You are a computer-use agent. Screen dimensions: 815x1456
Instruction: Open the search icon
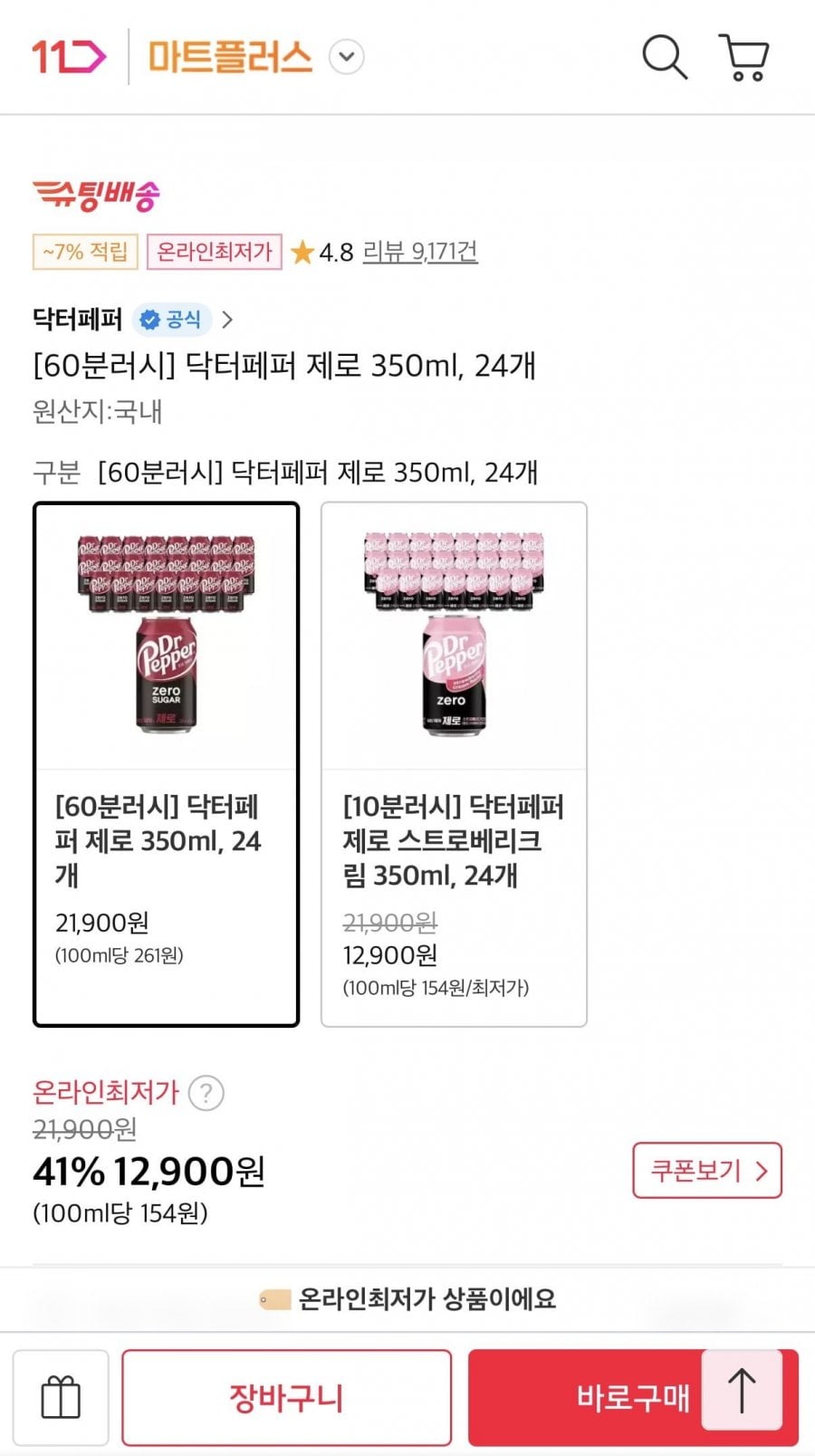pyautogui.click(x=665, y=58)
